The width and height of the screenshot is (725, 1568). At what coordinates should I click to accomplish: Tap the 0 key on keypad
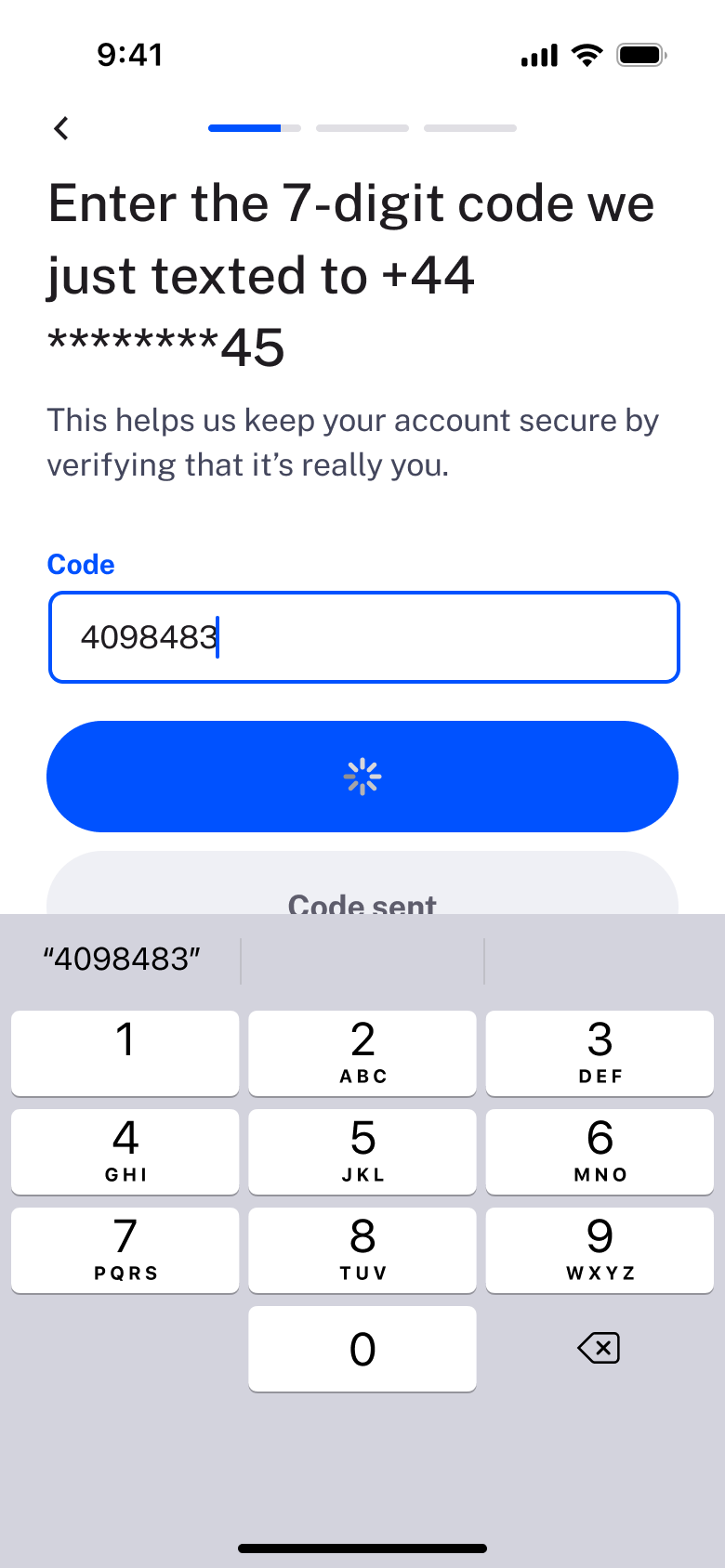click(362, 1349)
